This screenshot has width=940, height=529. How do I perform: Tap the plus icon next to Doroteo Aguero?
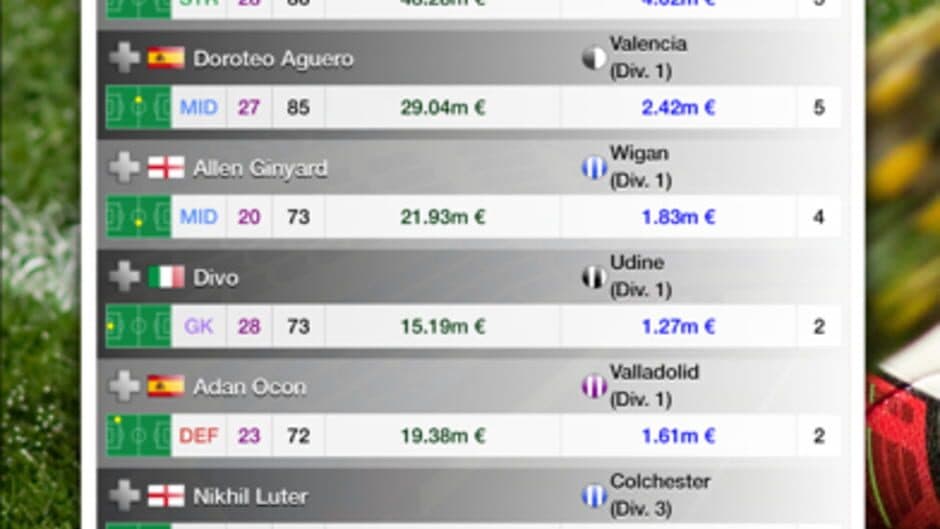(124, 58)
